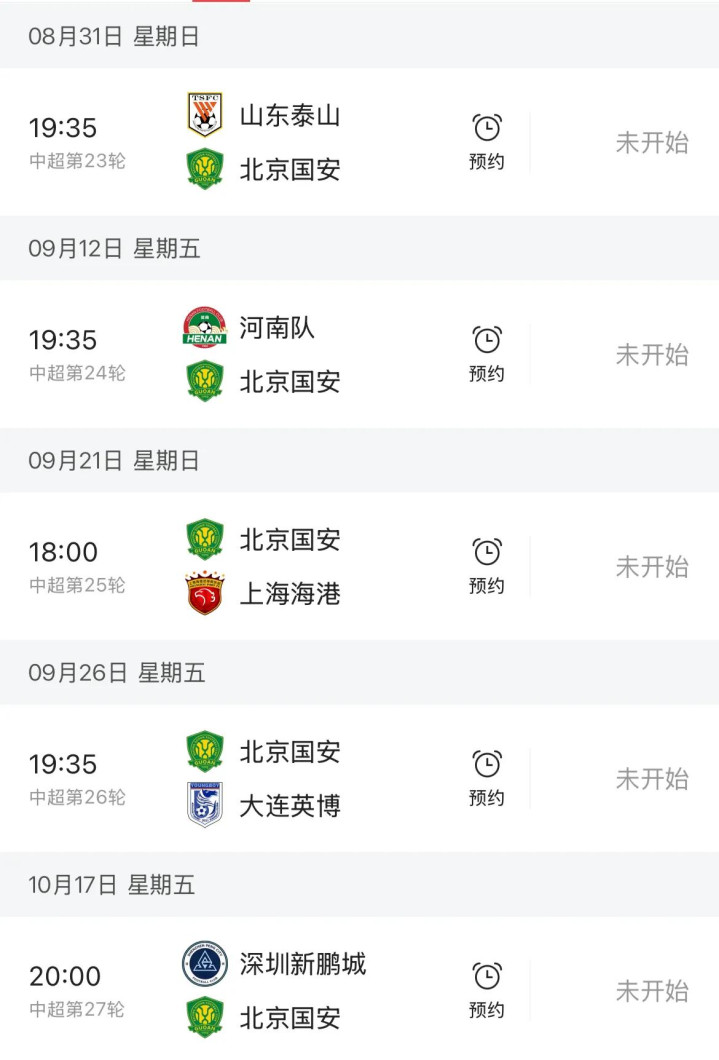Screen dimensions: 719x1060
Task: Open 中超第24轮 河南队 match details
Action: (x=290, y=354)
